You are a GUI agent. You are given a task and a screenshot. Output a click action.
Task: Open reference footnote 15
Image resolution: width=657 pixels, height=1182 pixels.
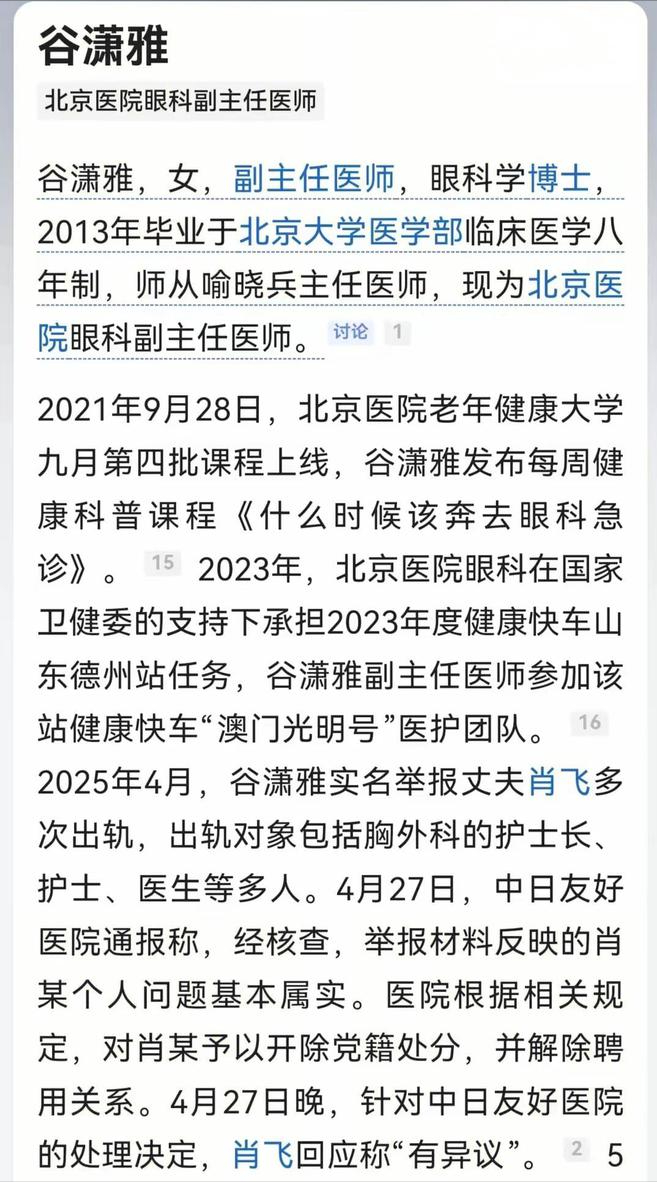point(162,563)
